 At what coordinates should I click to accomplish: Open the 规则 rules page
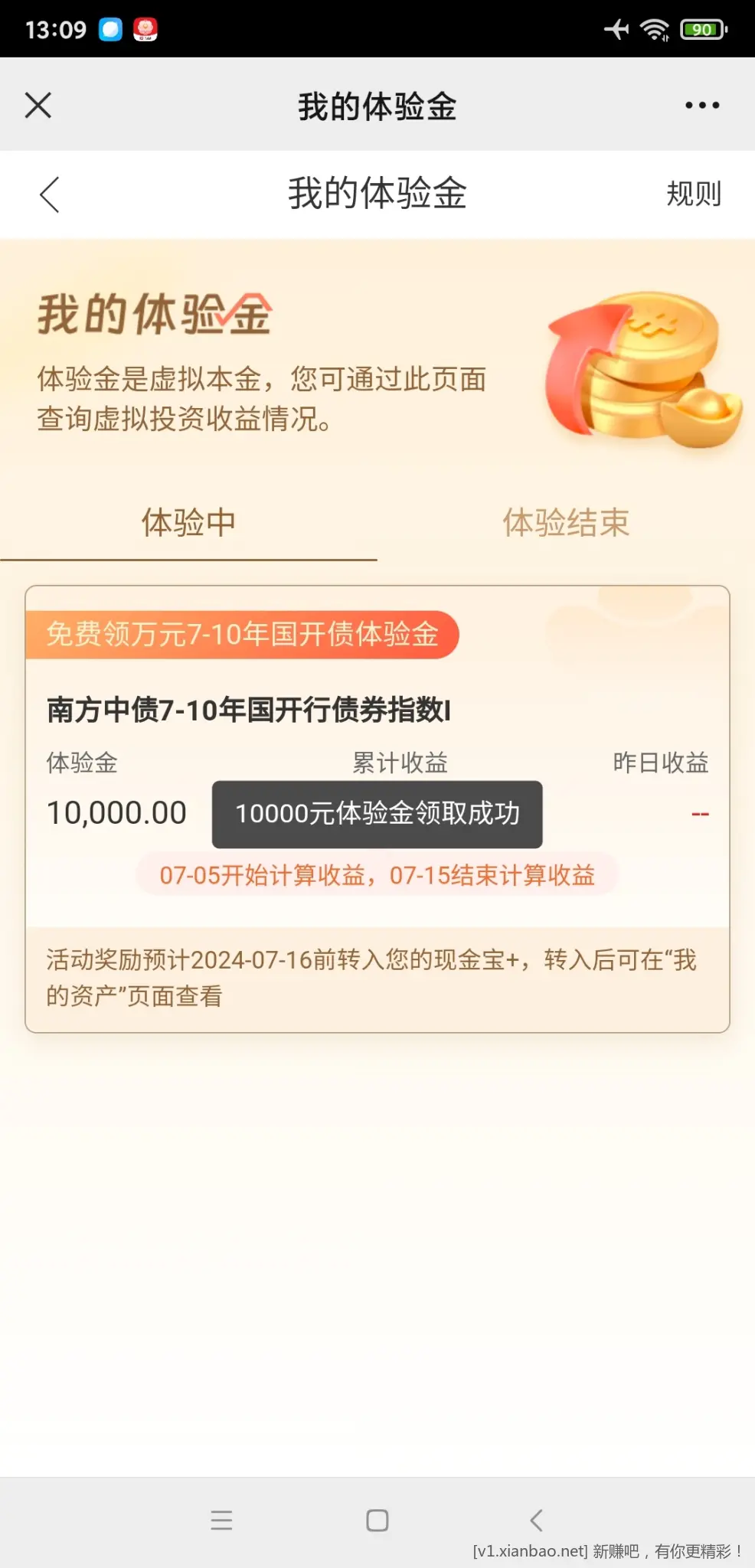[693, 194]
